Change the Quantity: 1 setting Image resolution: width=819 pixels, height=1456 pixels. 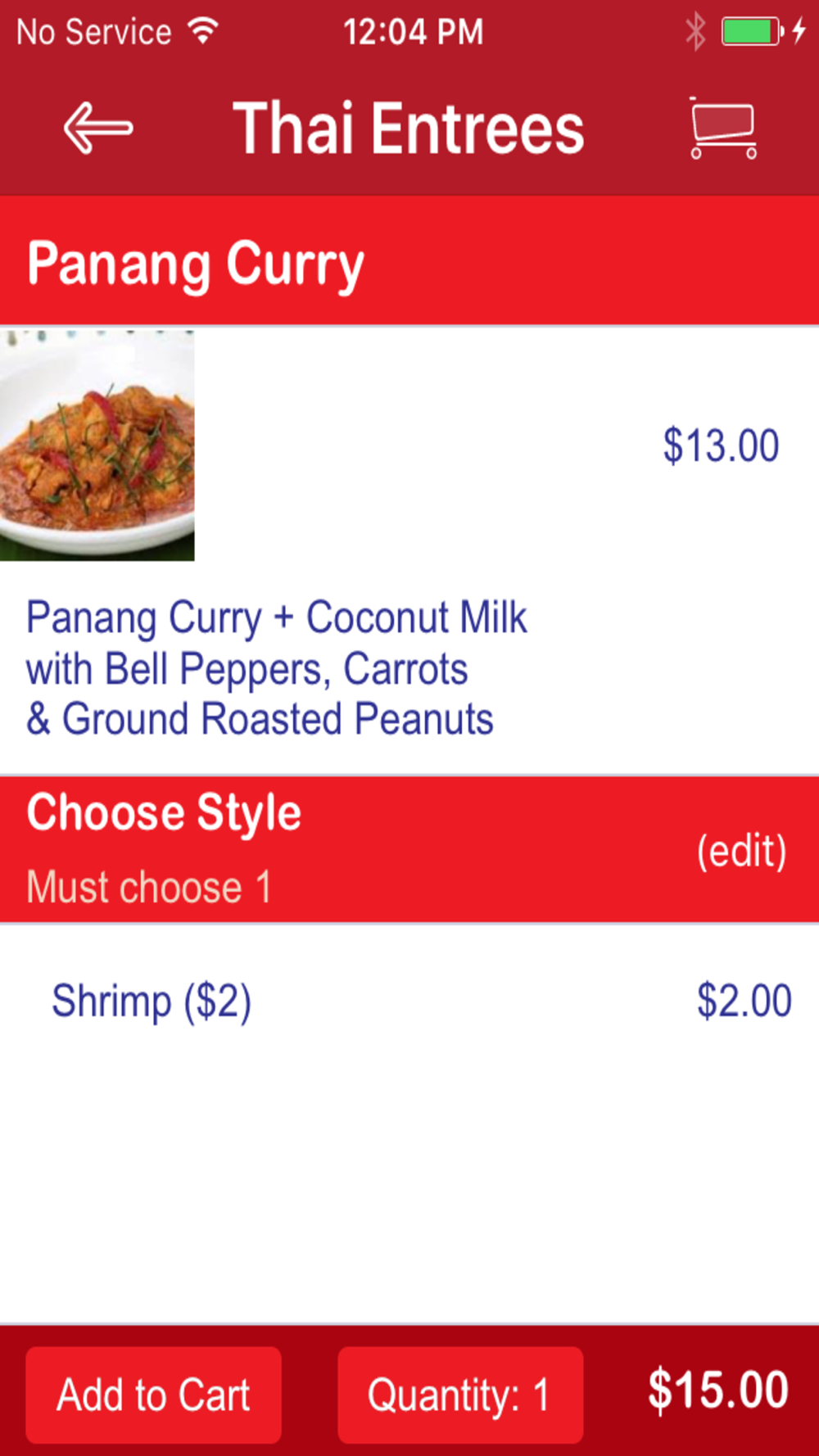[459, 1395]
